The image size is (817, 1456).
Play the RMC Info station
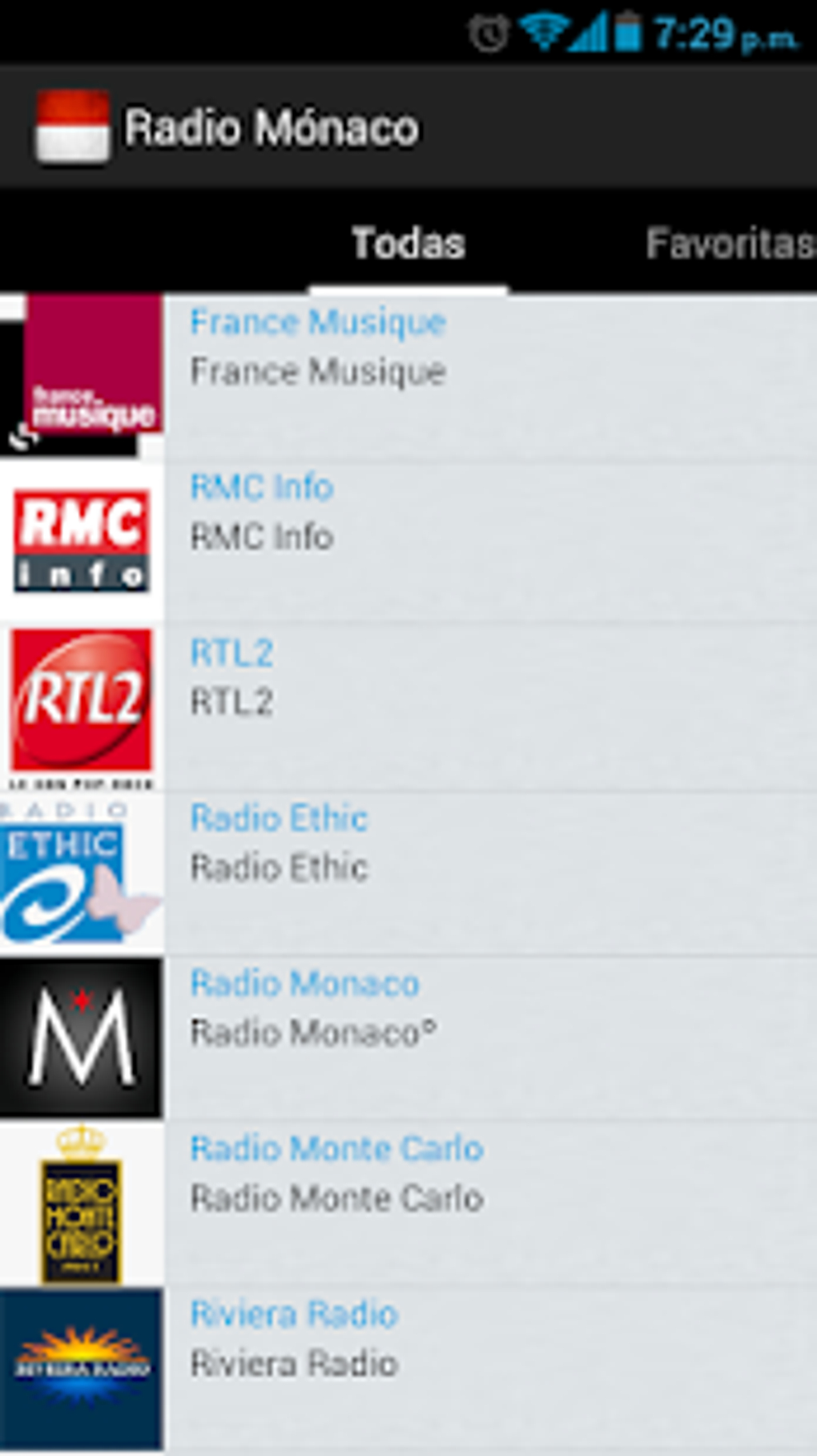pyautogui.click(x=408, y=539)
